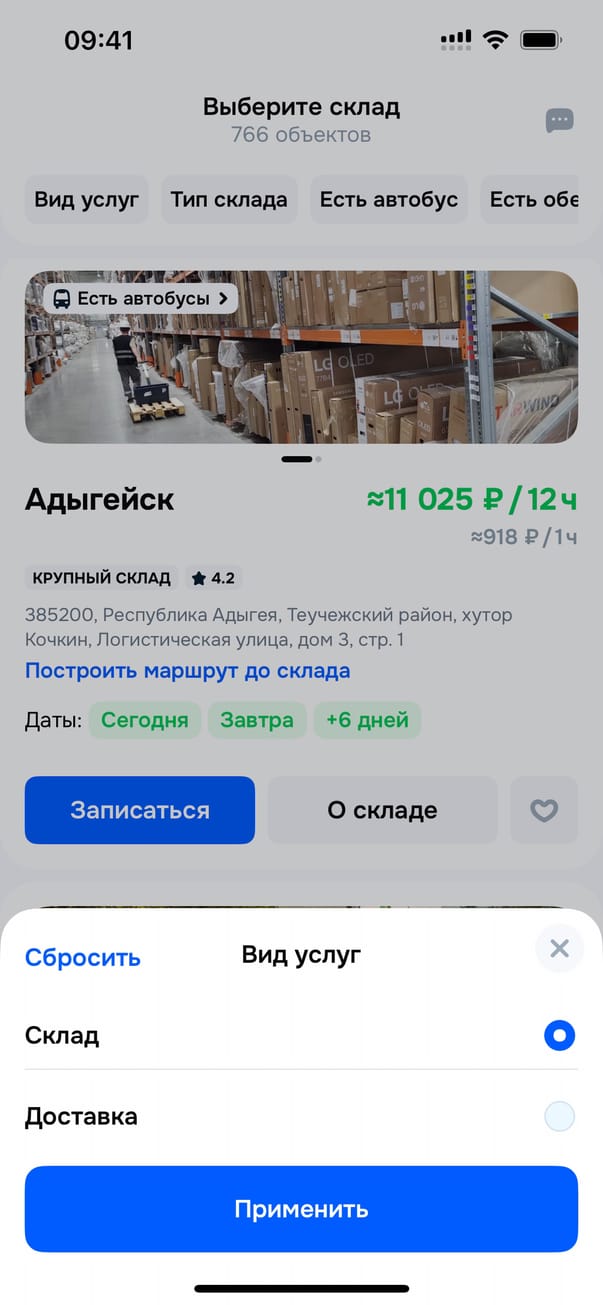Viewport: 603px width, 1305px height.
Task: Choose the Доставка radio option
Action: 559,1117
